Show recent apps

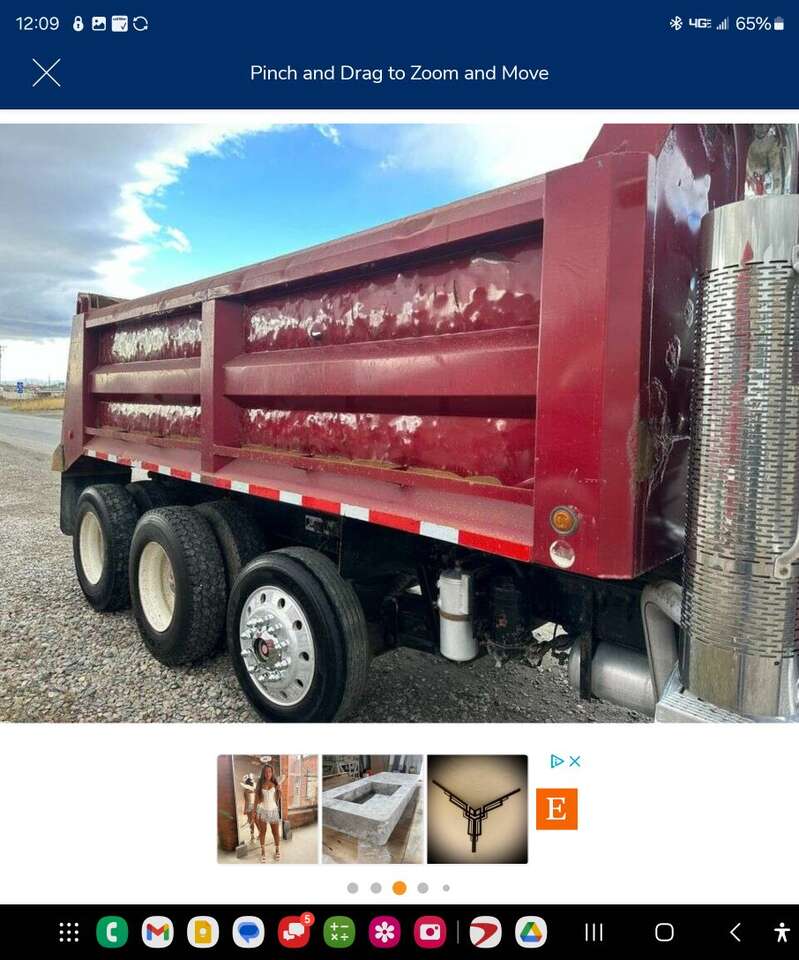click(594, 932)
